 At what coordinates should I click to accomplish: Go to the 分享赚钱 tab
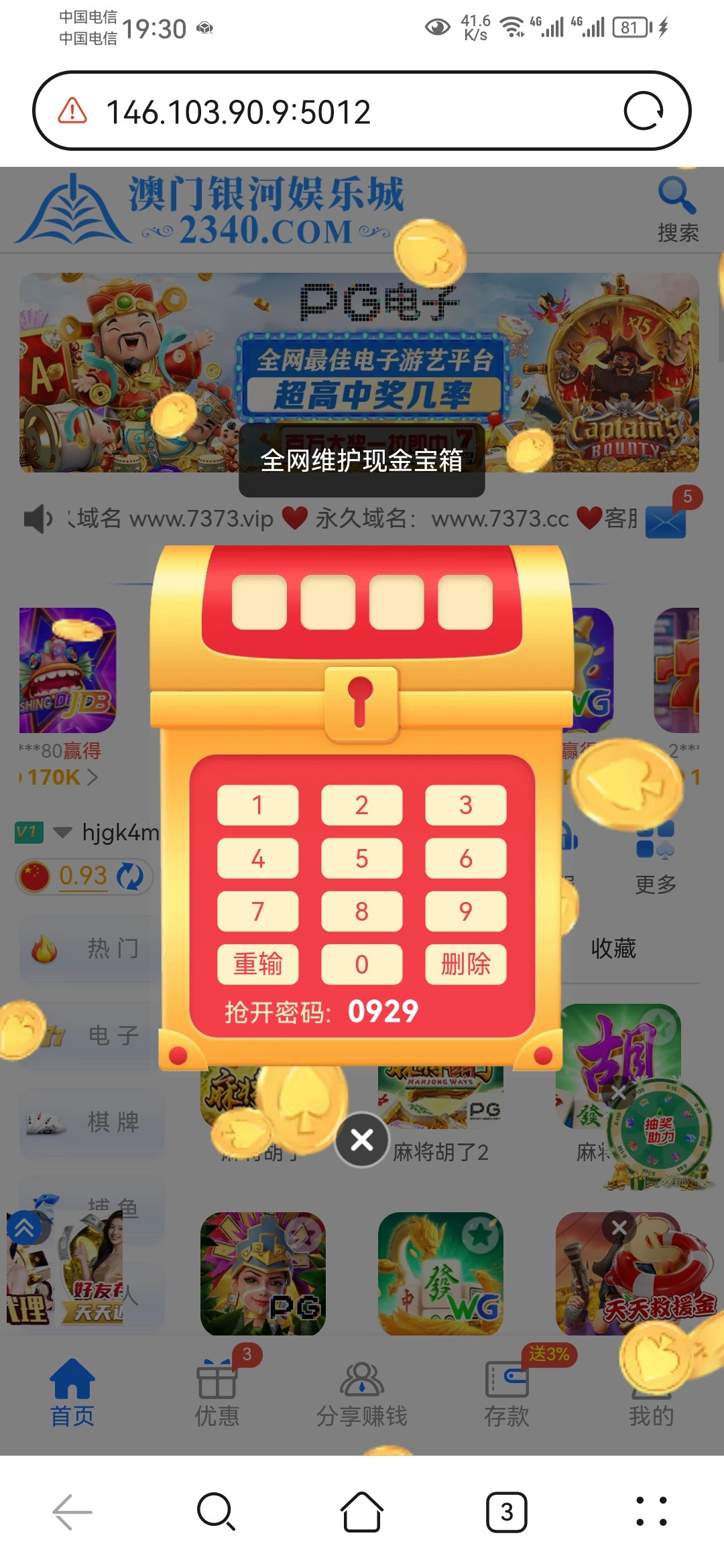click(x=362, y=1392)
